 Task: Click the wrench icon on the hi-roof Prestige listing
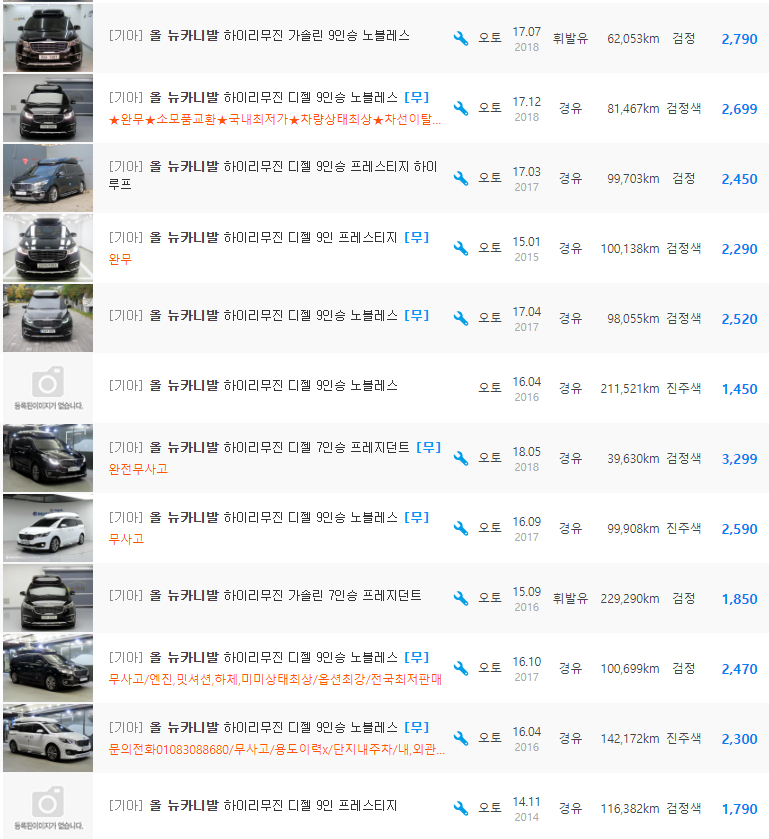click(460, 177)
